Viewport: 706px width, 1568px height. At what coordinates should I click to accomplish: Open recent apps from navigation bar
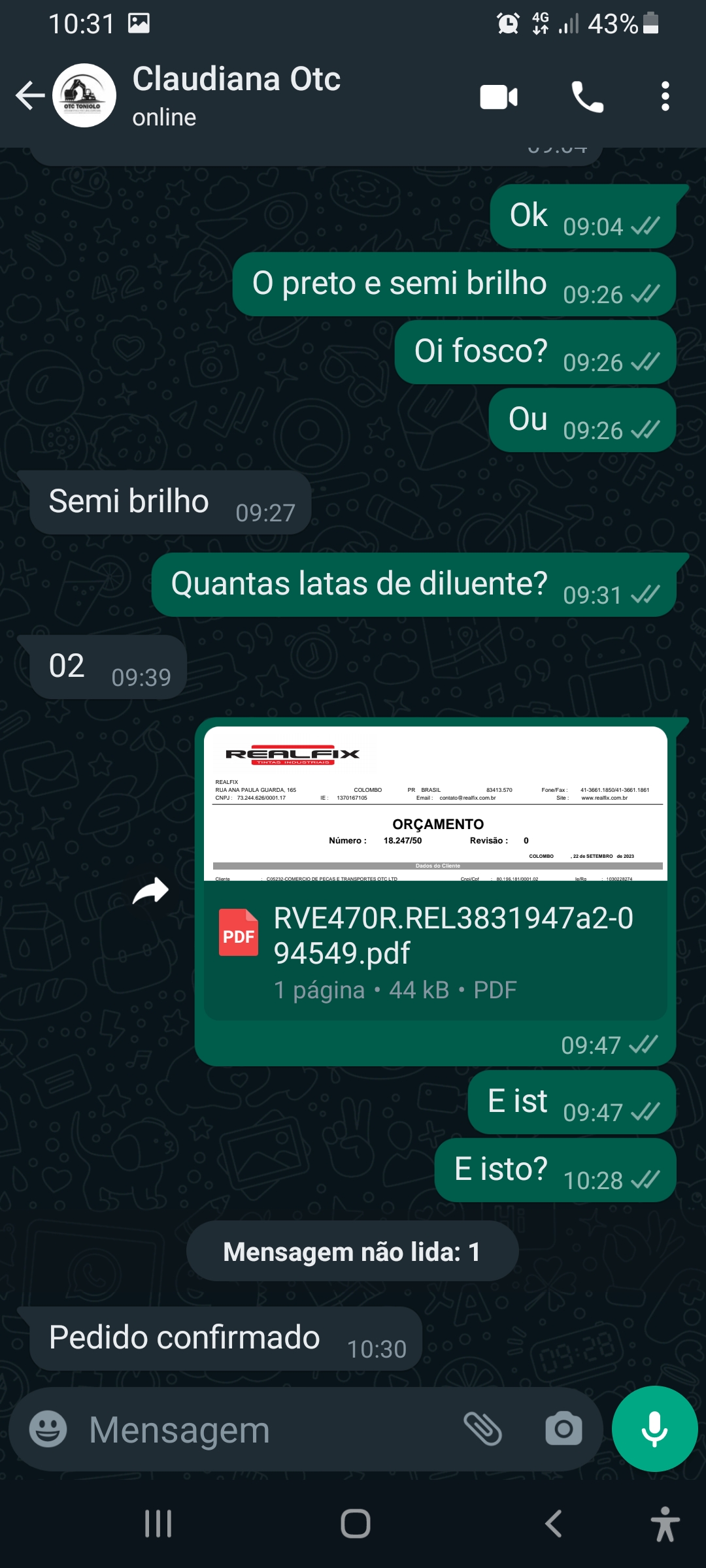pos(158,1524)
